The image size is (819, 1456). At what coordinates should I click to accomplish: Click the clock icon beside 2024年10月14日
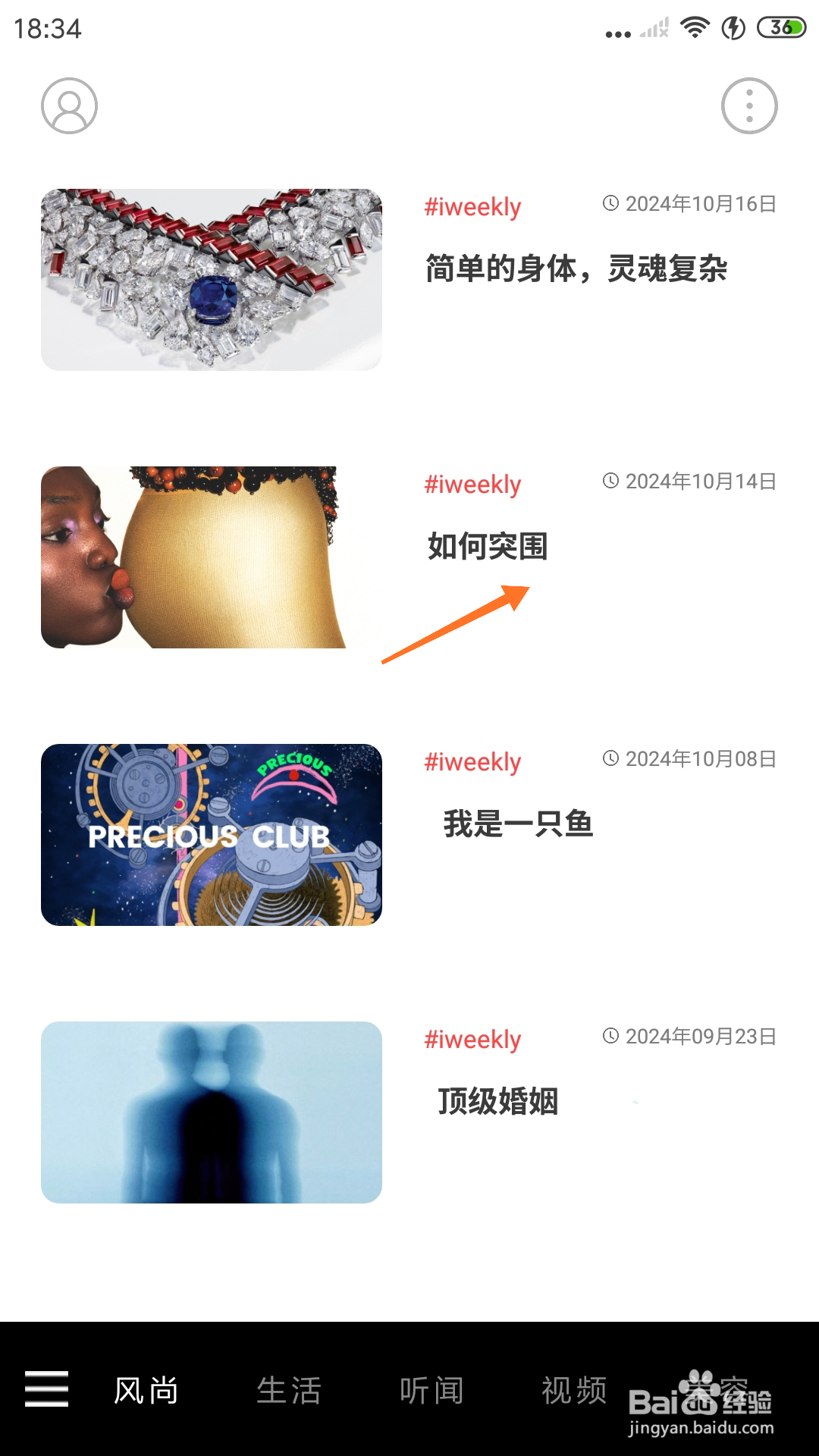[609, 481]
